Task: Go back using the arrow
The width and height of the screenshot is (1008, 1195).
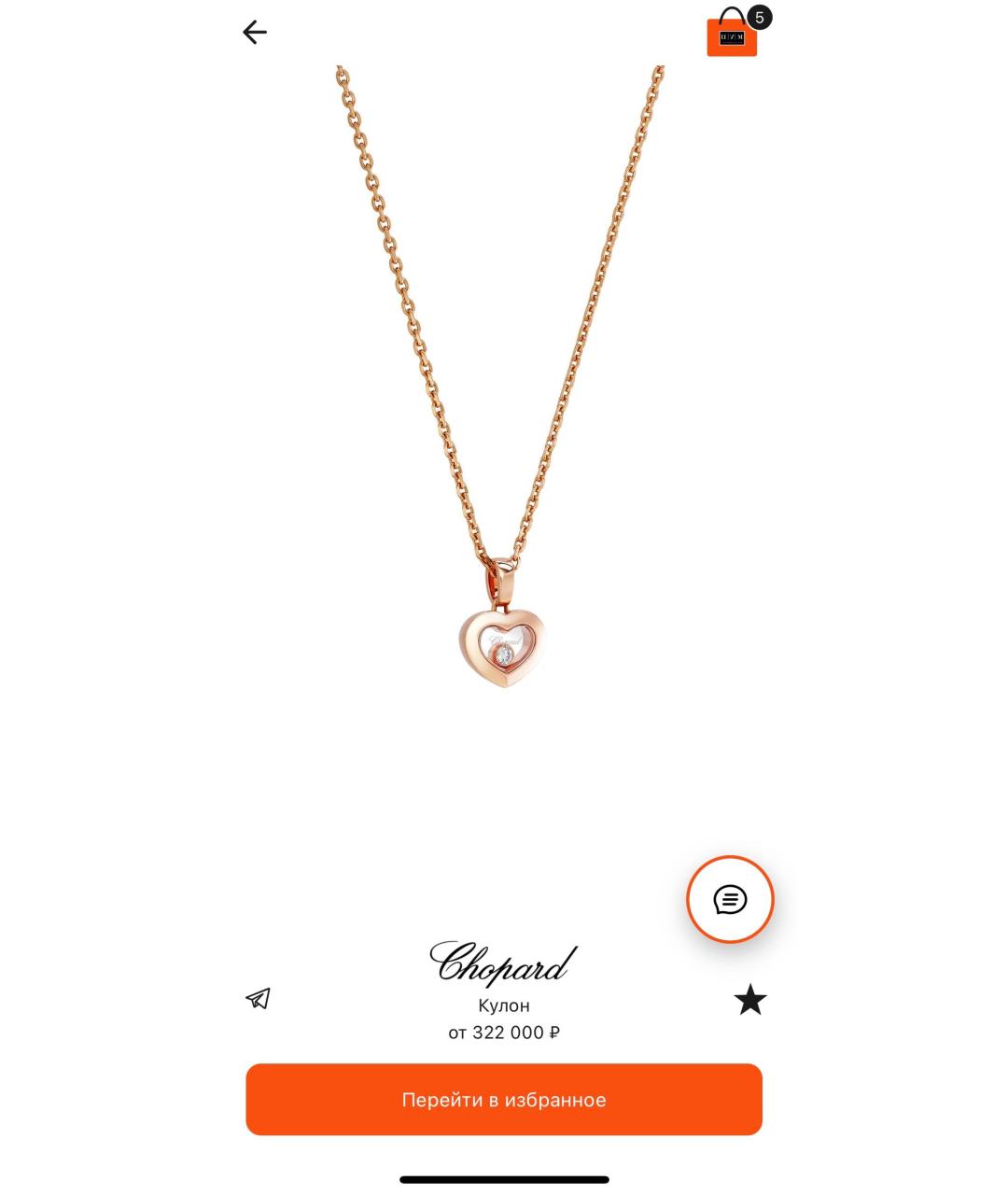Action: click(x=255, y=33)
